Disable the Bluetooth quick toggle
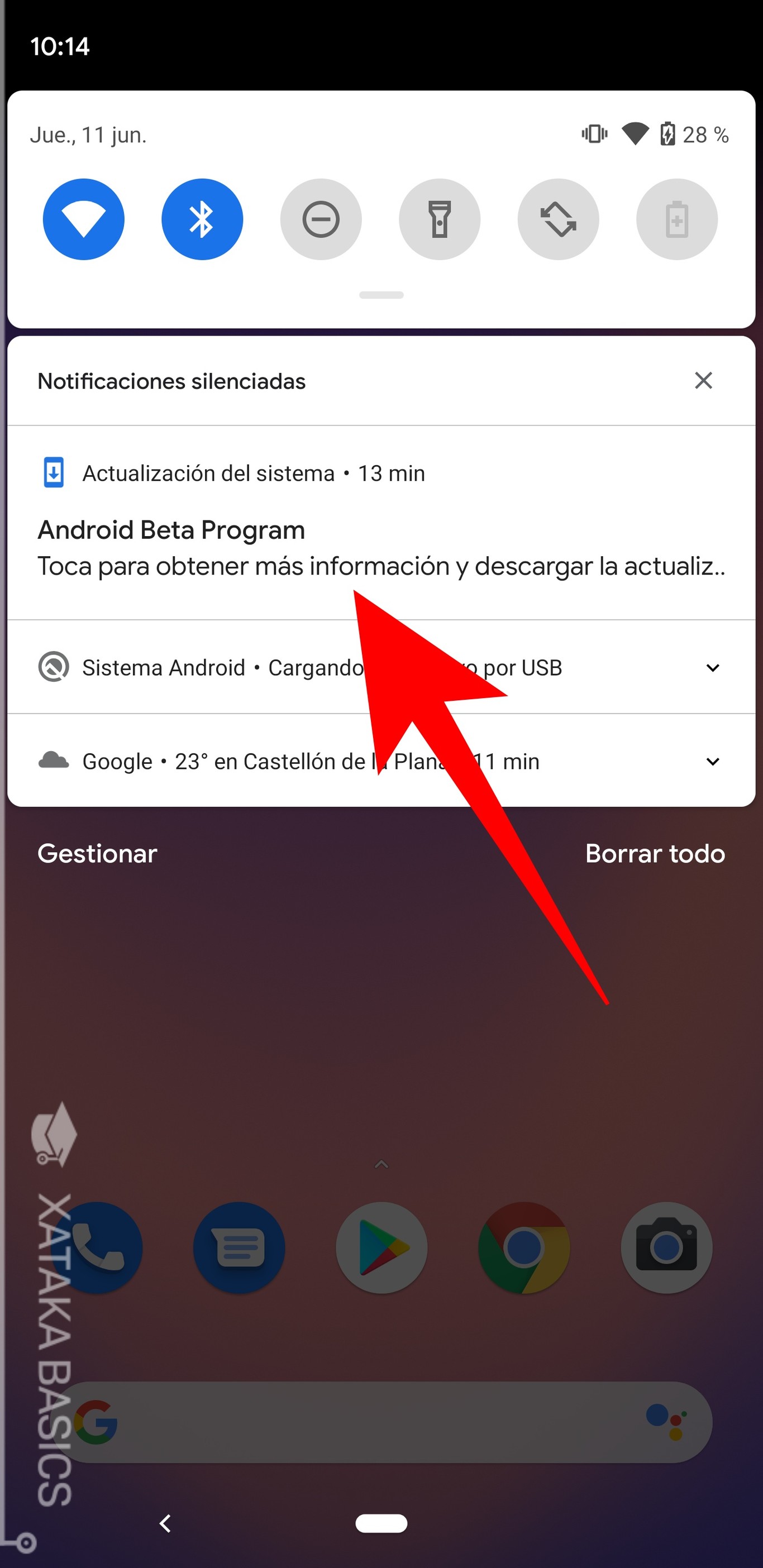This screenshot has width=763, height=1568. 202,219
